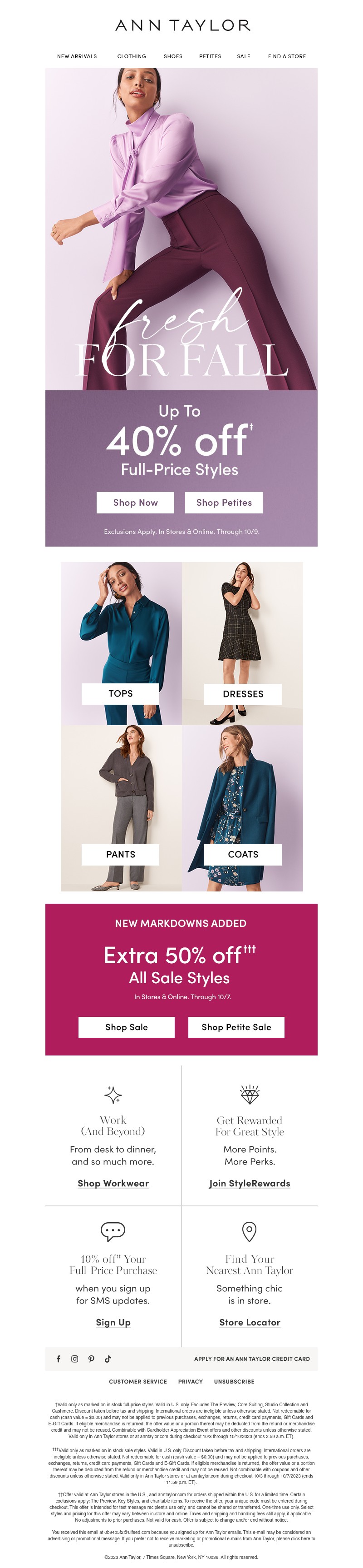Follow the Shop Workwear link
363x1568 pixels.
pos(113,1183)
